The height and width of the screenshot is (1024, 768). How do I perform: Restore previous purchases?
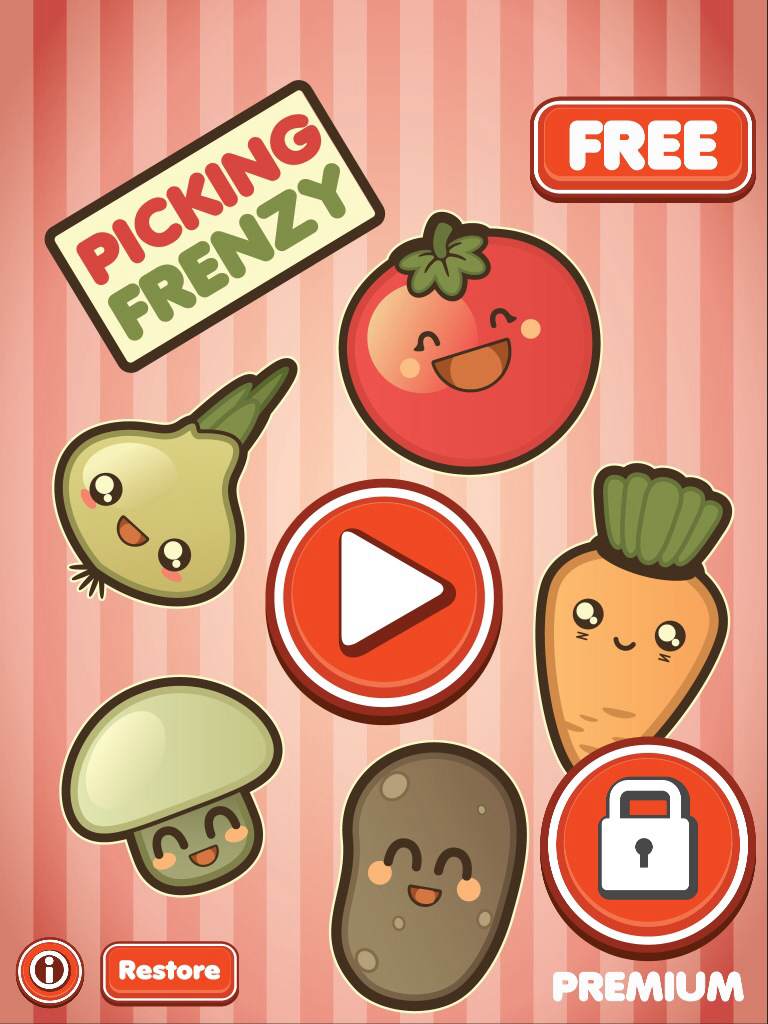tap(169, 970)
